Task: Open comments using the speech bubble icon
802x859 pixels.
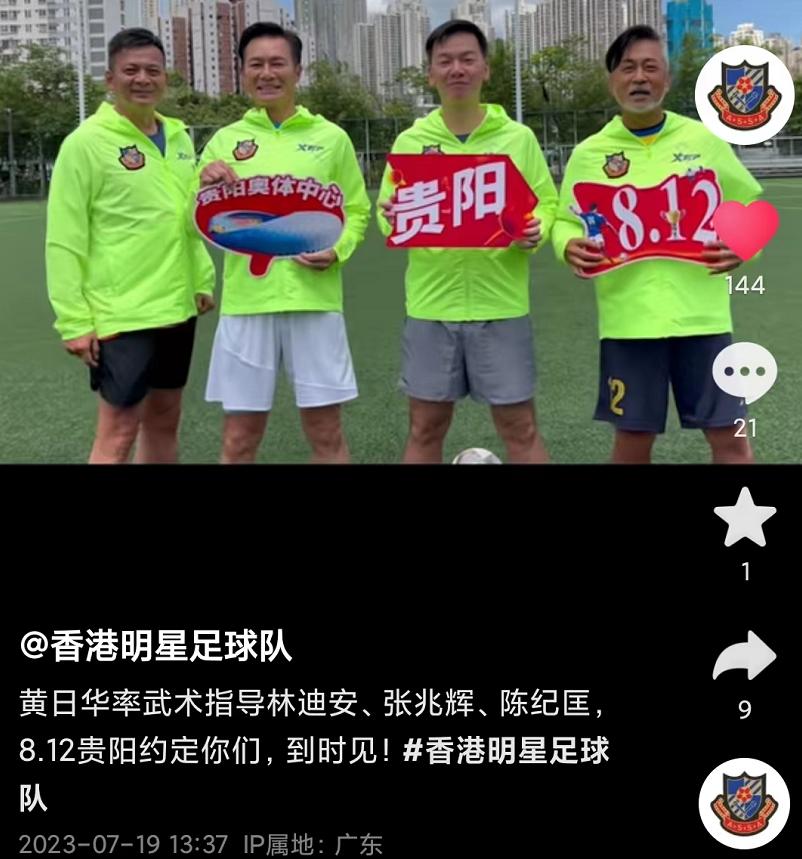Action: click(744, 372)
